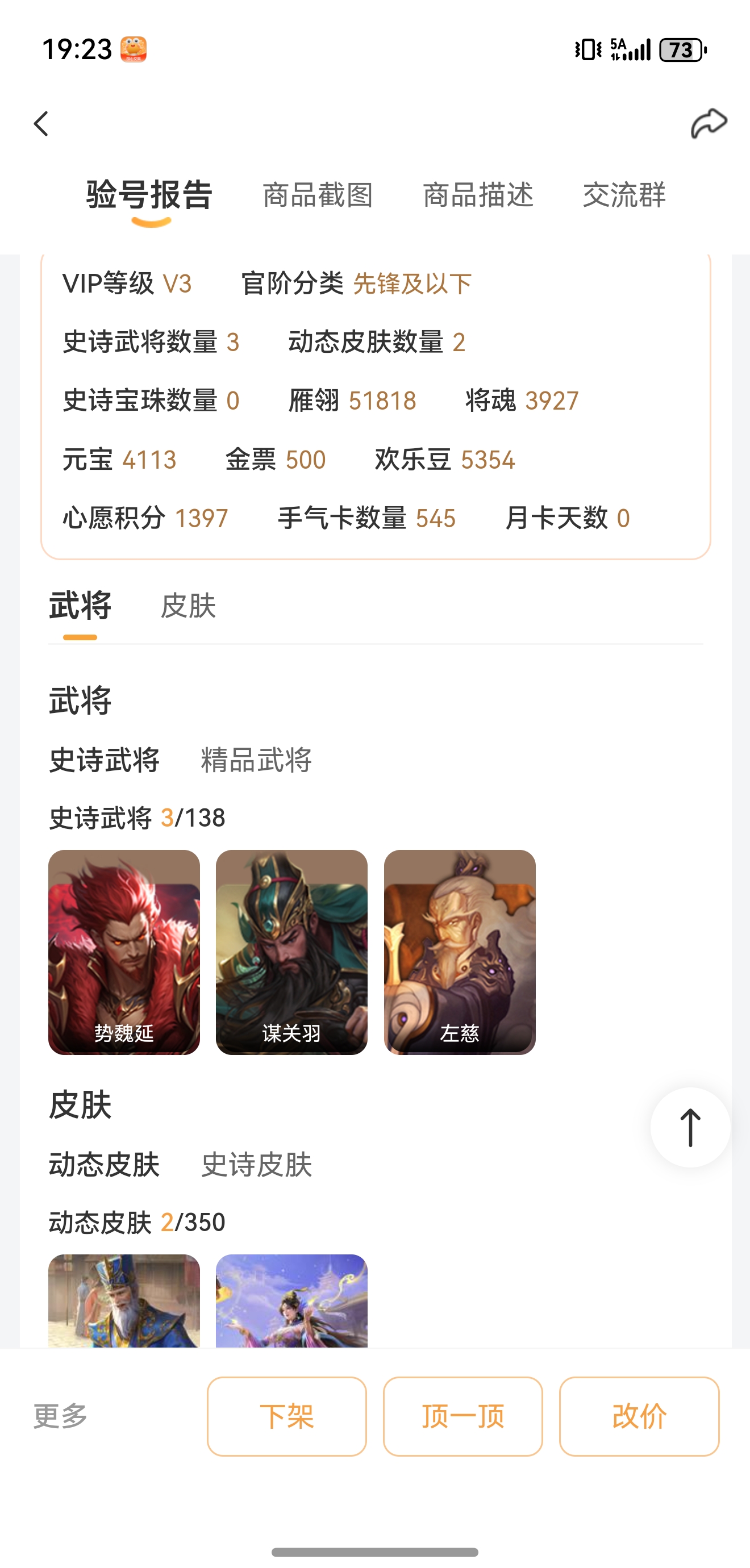This screenshot has height=1568, width=750.
Task: Open the 左慈 hero card
Action: pos(460,952)
